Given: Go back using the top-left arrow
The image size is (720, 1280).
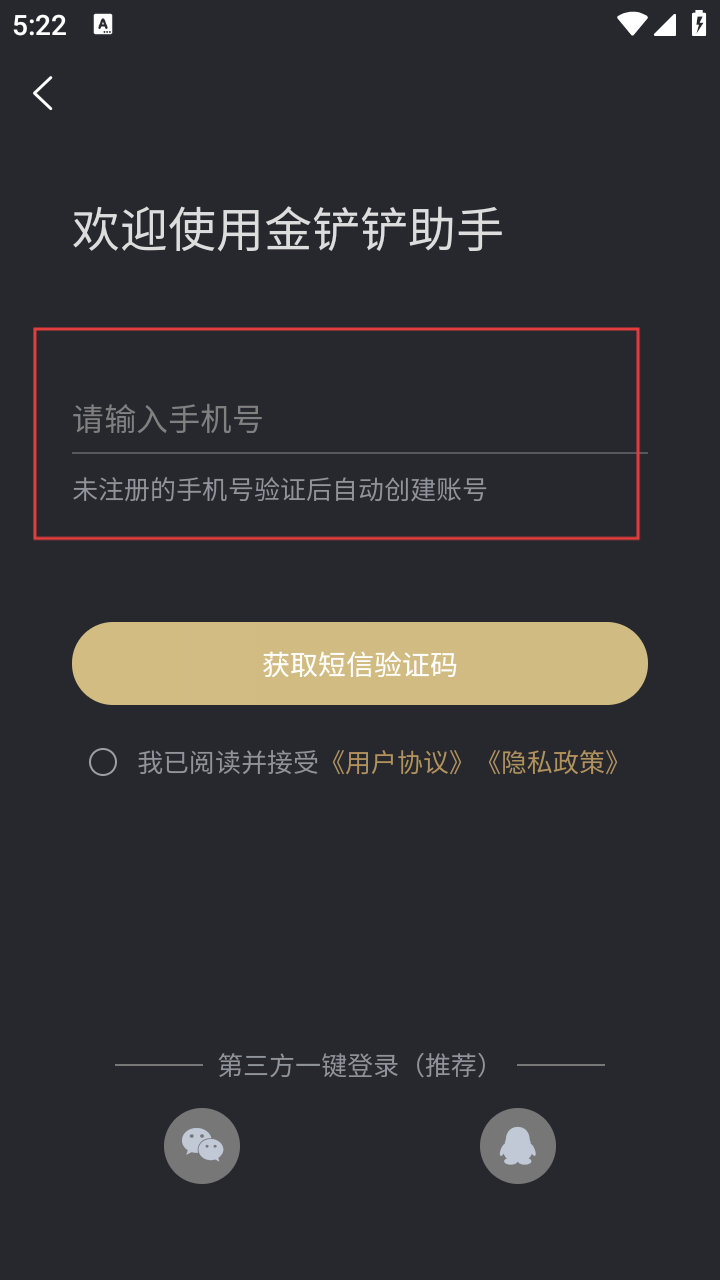Looking at the screenshot, I should tap(43, 93).
